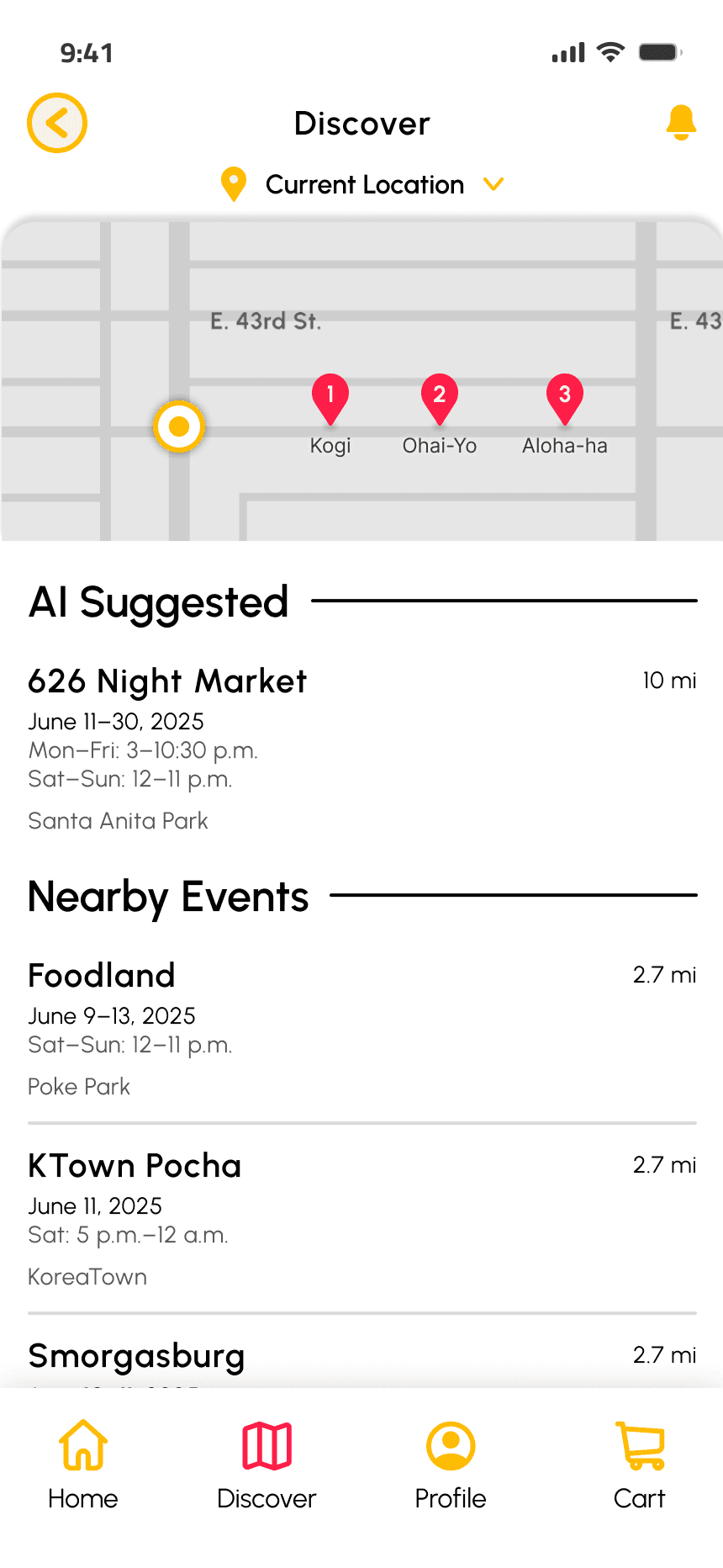The width and height of the screenshot is (723, 1568).
Task: Select the Aloha-ha map pin
Action: (x=565, y=397)
